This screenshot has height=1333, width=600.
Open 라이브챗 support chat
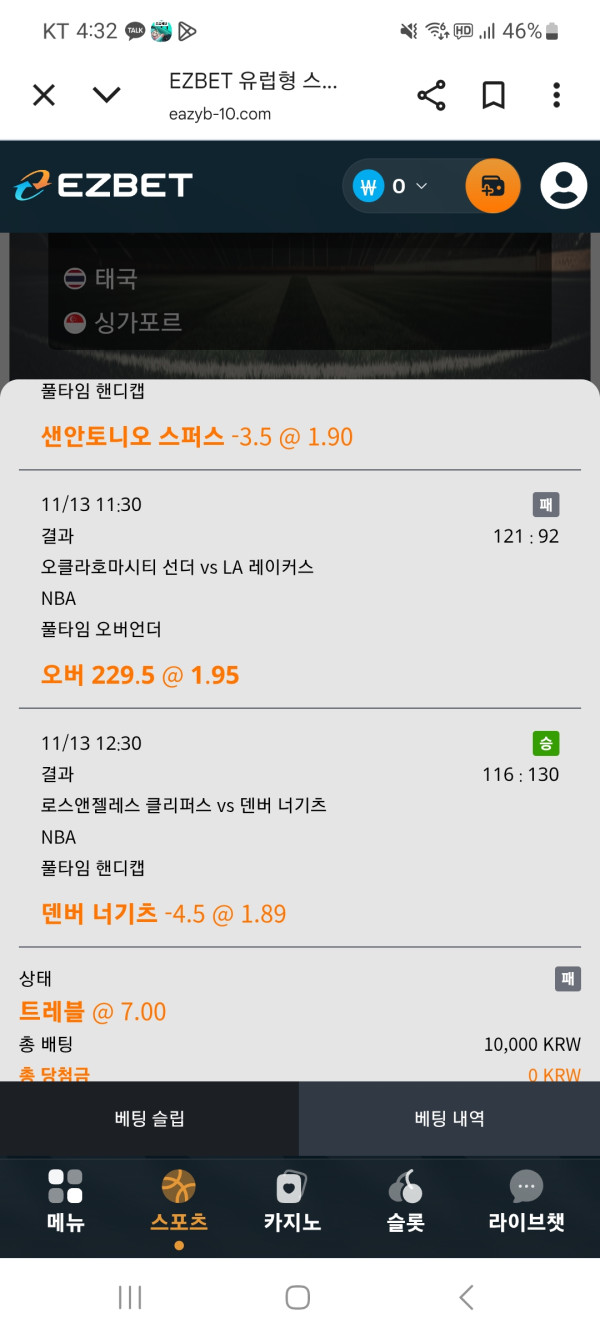(526, 1201)
